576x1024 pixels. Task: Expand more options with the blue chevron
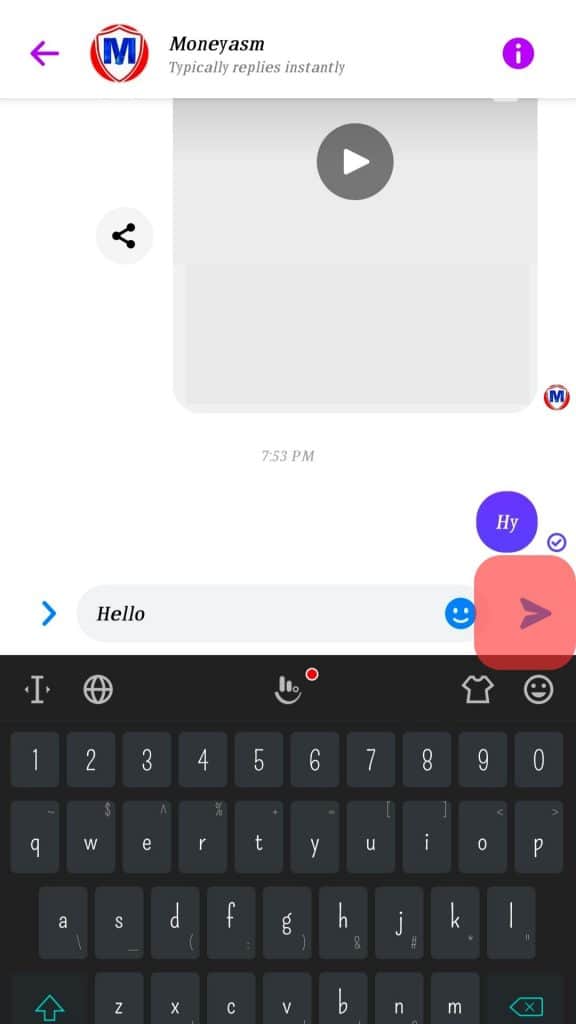(x=49, y=614)
